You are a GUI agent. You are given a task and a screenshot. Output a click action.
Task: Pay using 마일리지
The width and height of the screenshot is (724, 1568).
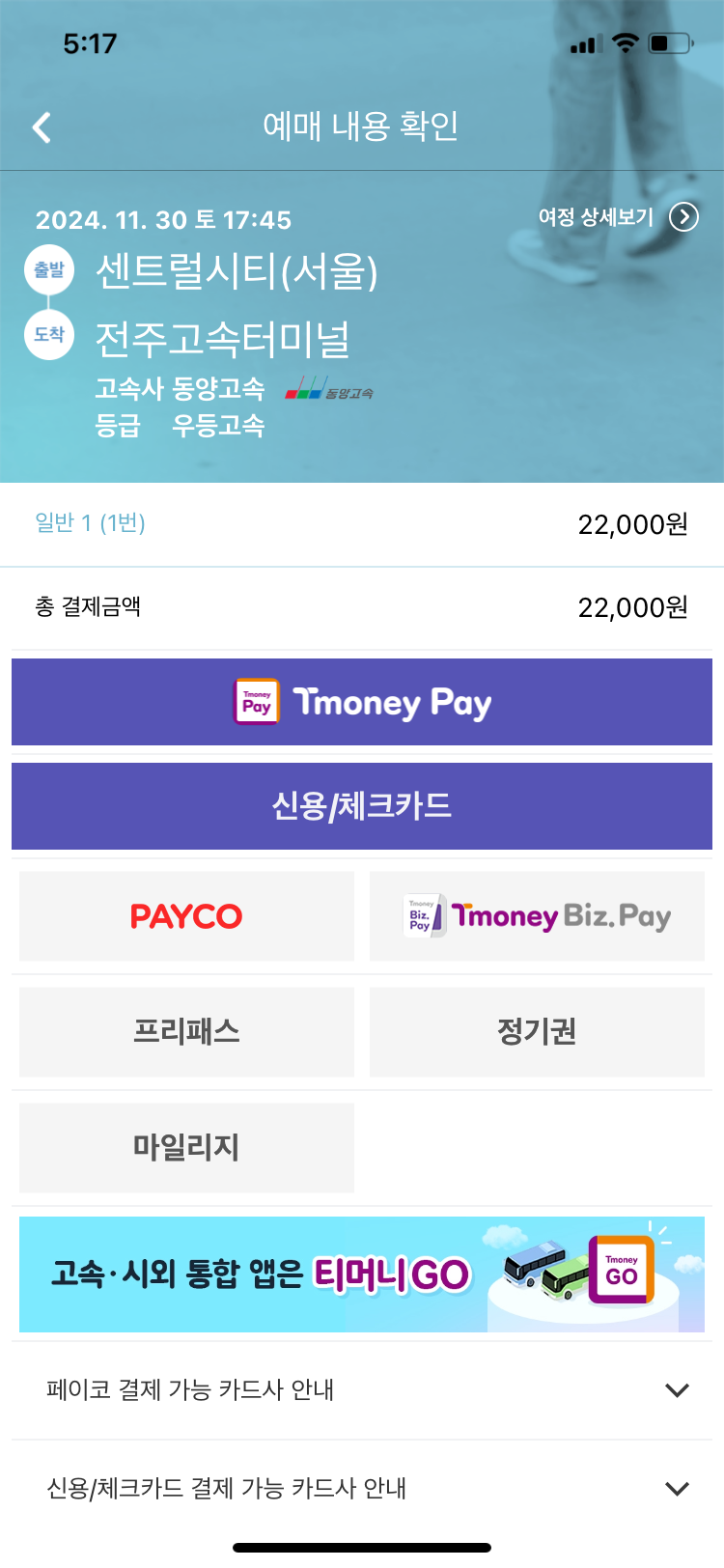coord(185,1148)
